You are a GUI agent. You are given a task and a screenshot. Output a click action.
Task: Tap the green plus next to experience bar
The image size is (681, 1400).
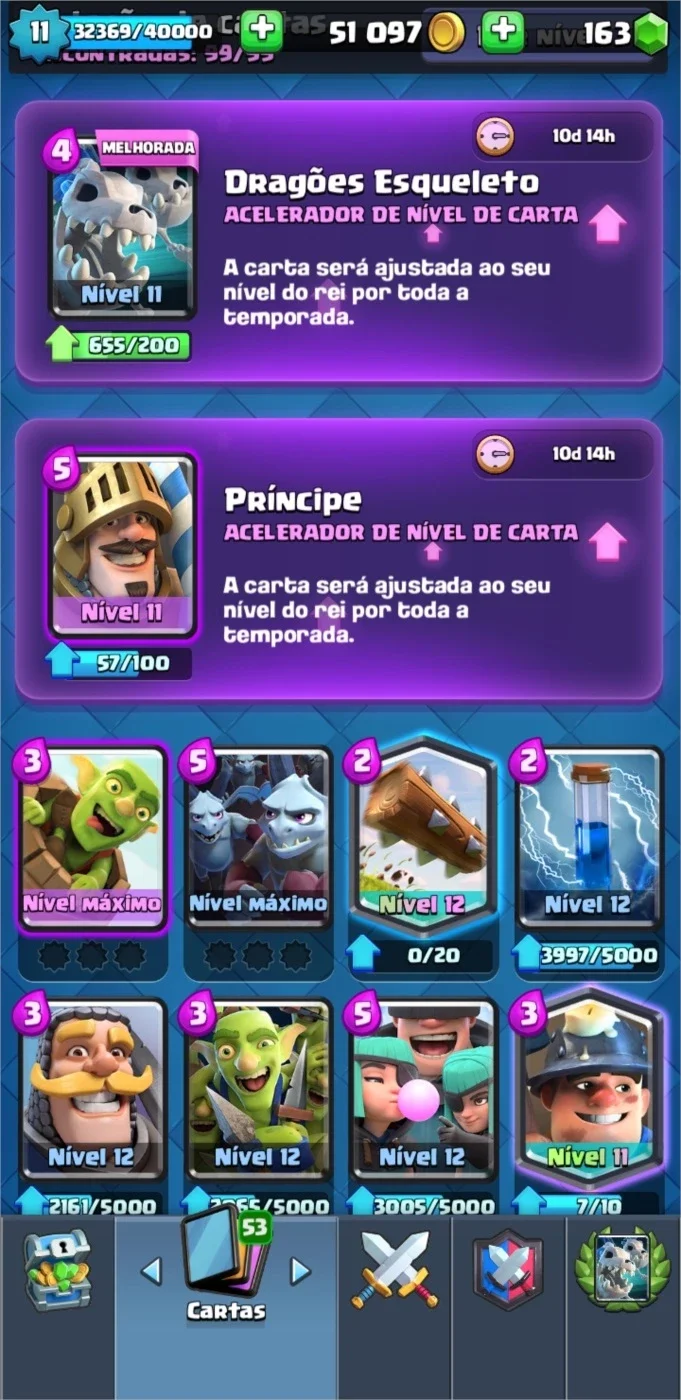pyautogui.click(x=262, y=31)
